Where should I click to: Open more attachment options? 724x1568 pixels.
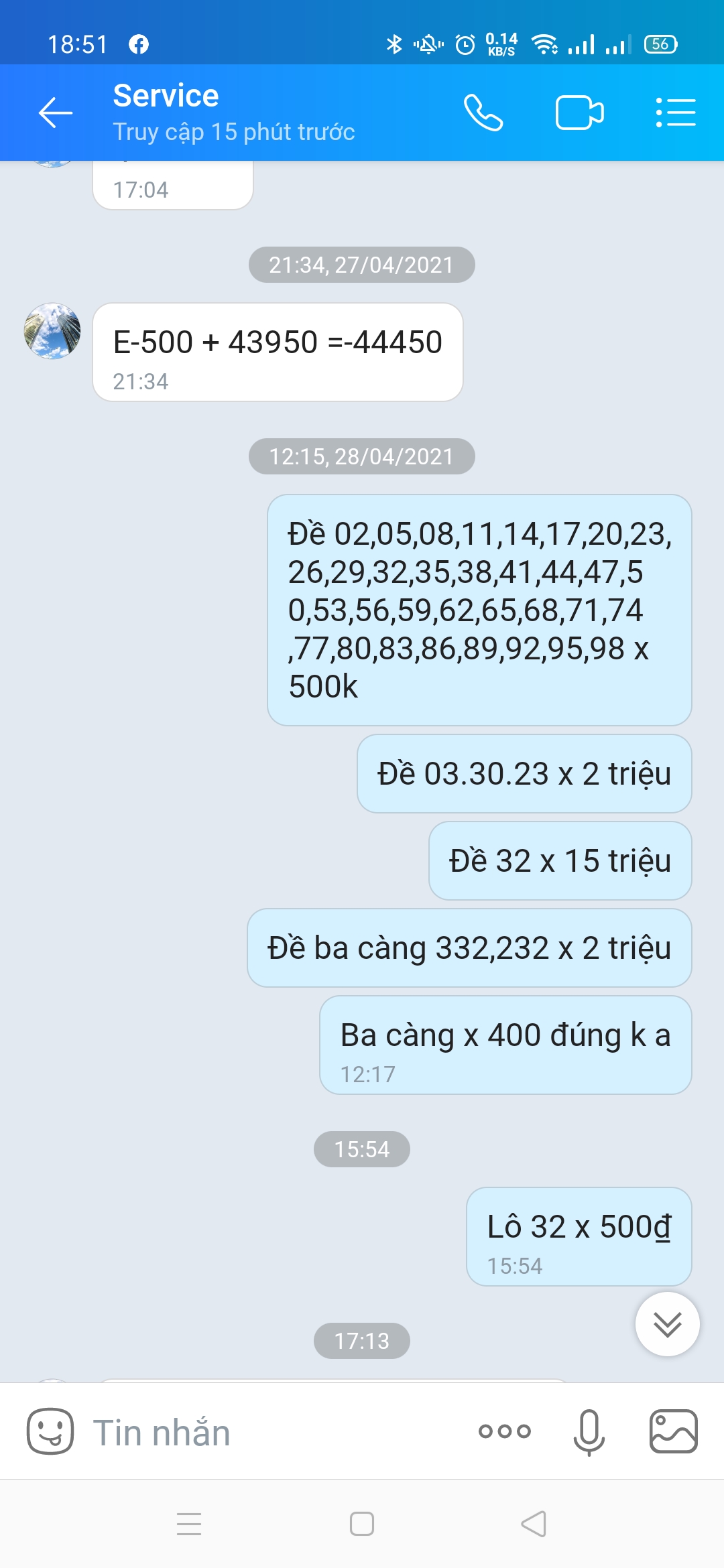point(505,1432)
